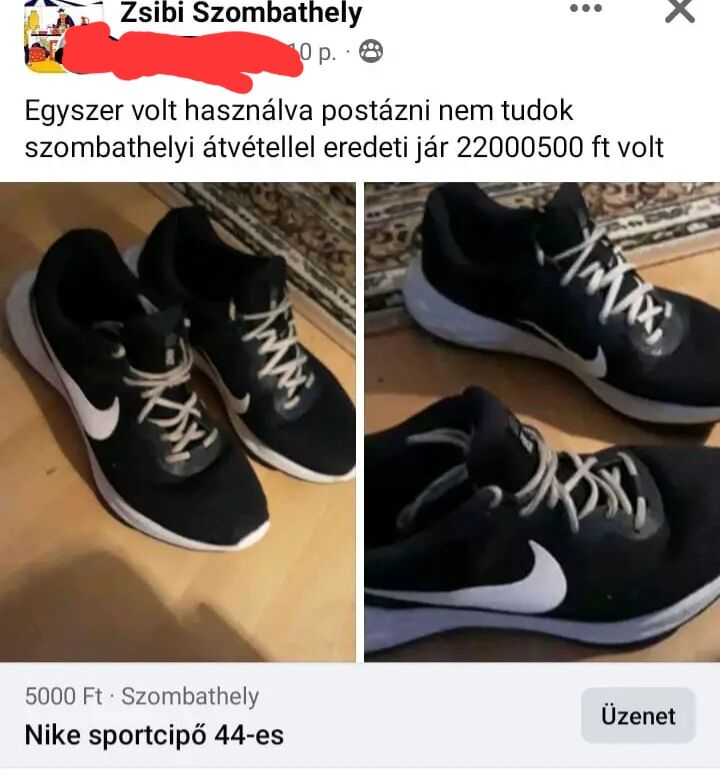The image size is (720, 776).
Task: View the right photo of the shoes
Action: click(541, 421)
